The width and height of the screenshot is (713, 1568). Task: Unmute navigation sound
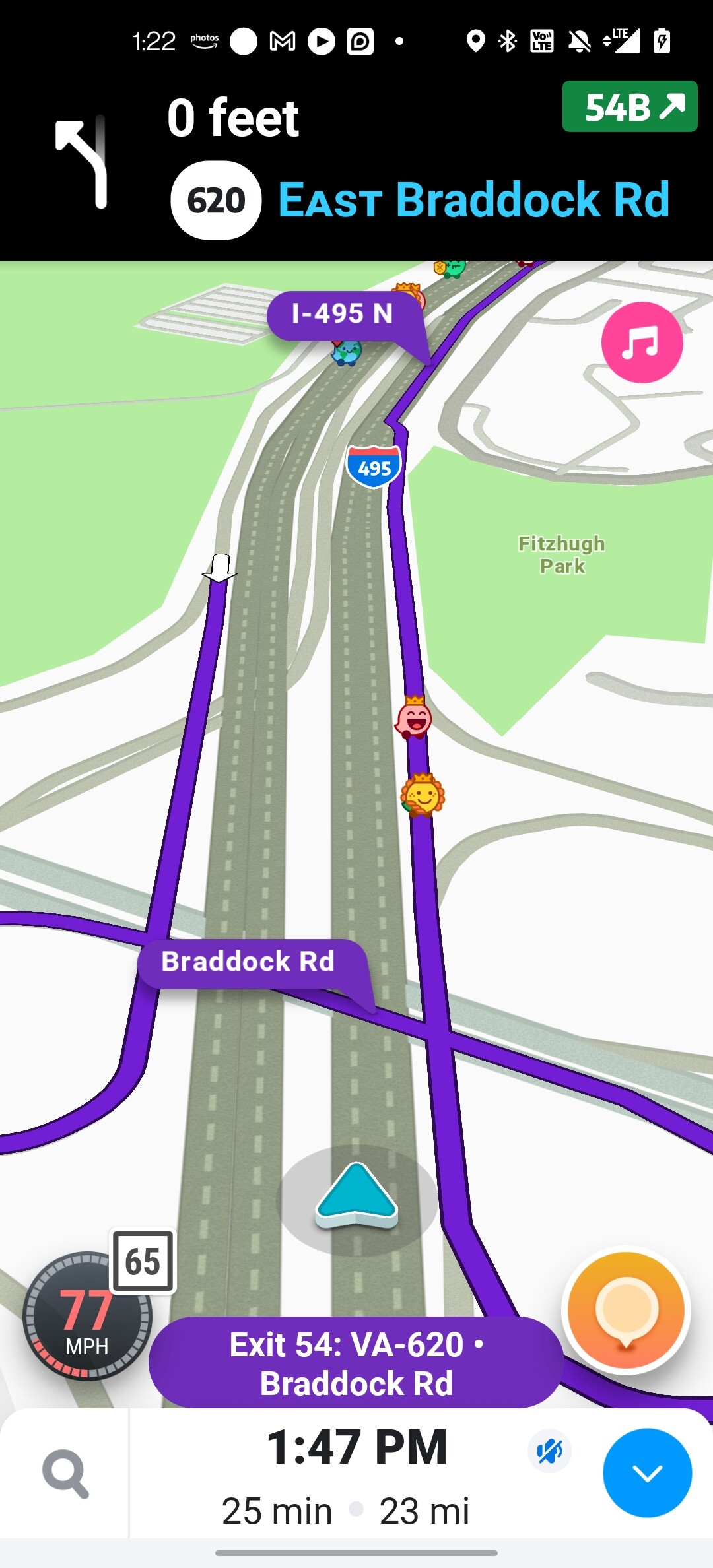coord(549,1451)
